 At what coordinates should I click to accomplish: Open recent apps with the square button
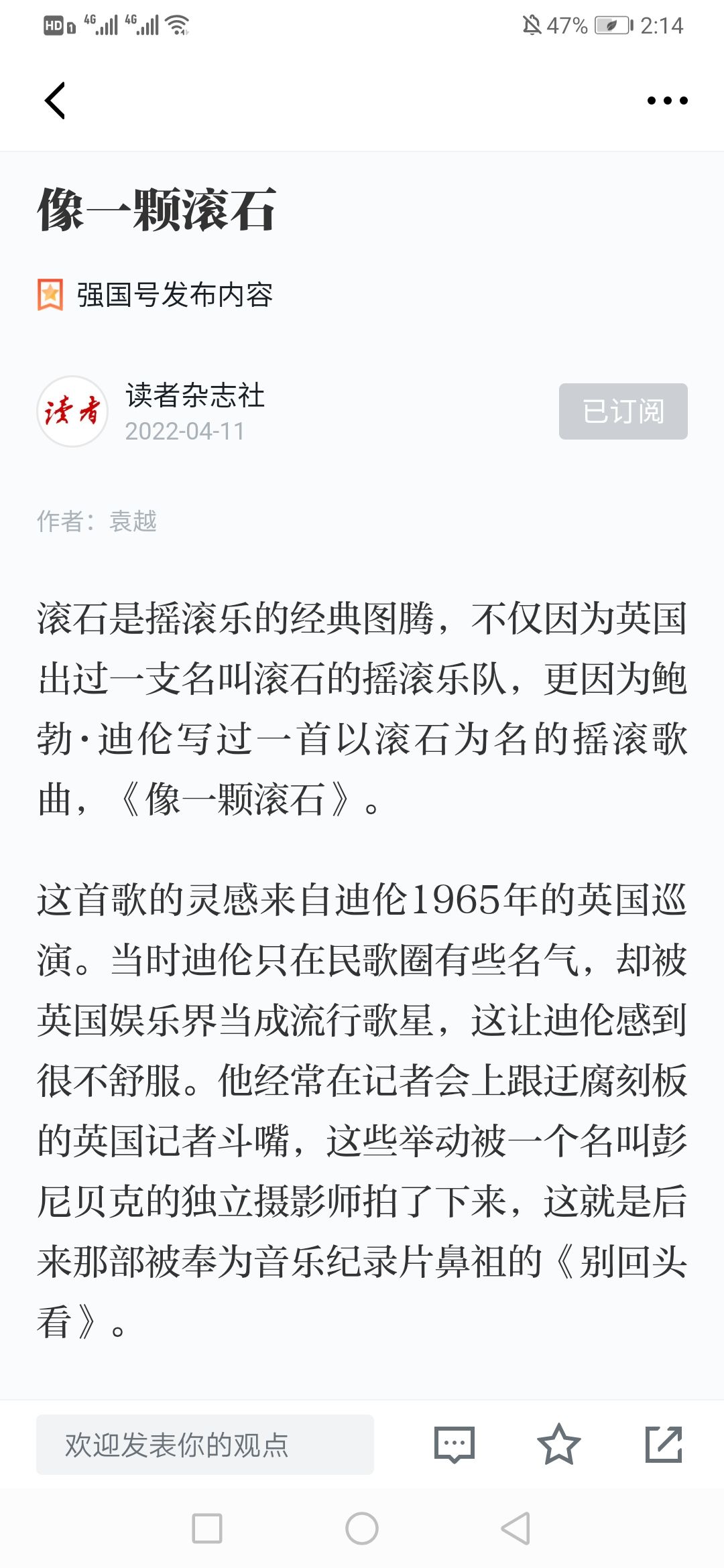click(207, 1528)
